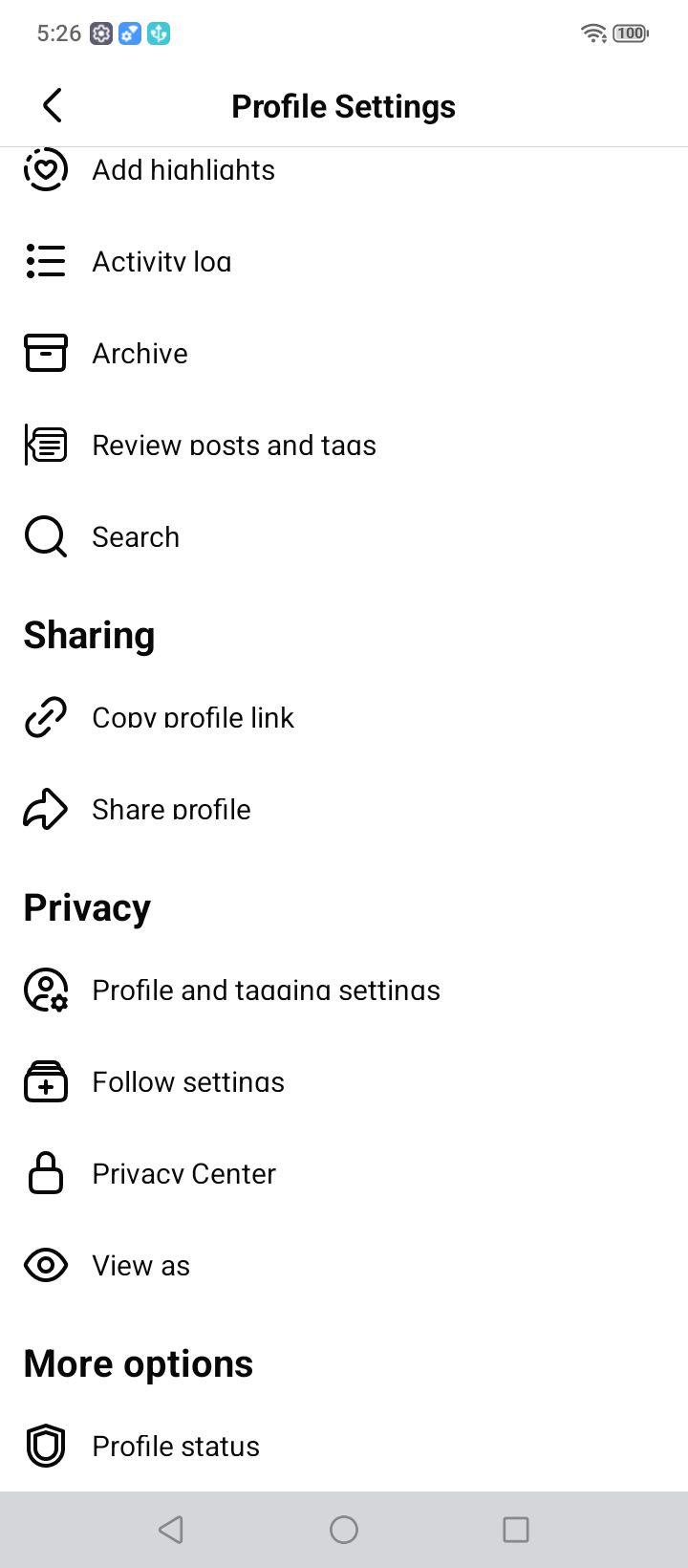Image resolution: width=688 pixels, height=1568 pixels.
Task: Open Profile status
Action: pyautogui.click(x=344, y=1446)
